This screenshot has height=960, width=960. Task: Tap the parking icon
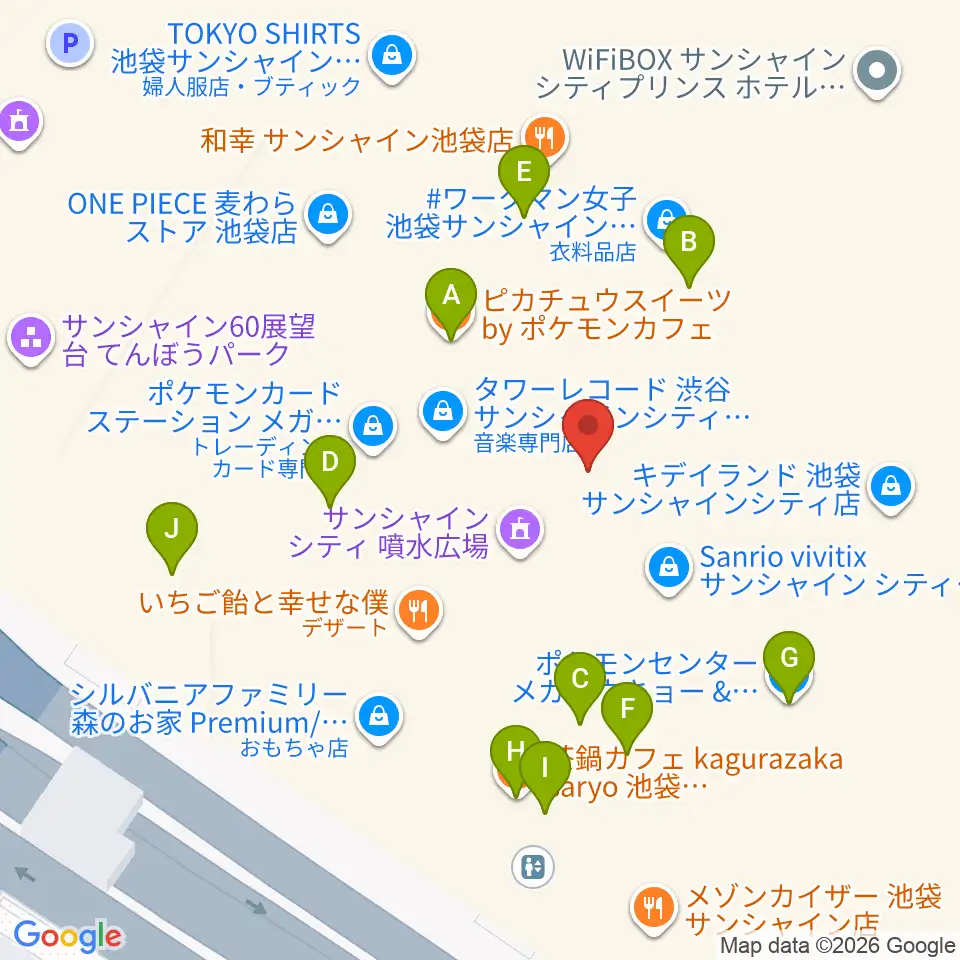(70, 43)
